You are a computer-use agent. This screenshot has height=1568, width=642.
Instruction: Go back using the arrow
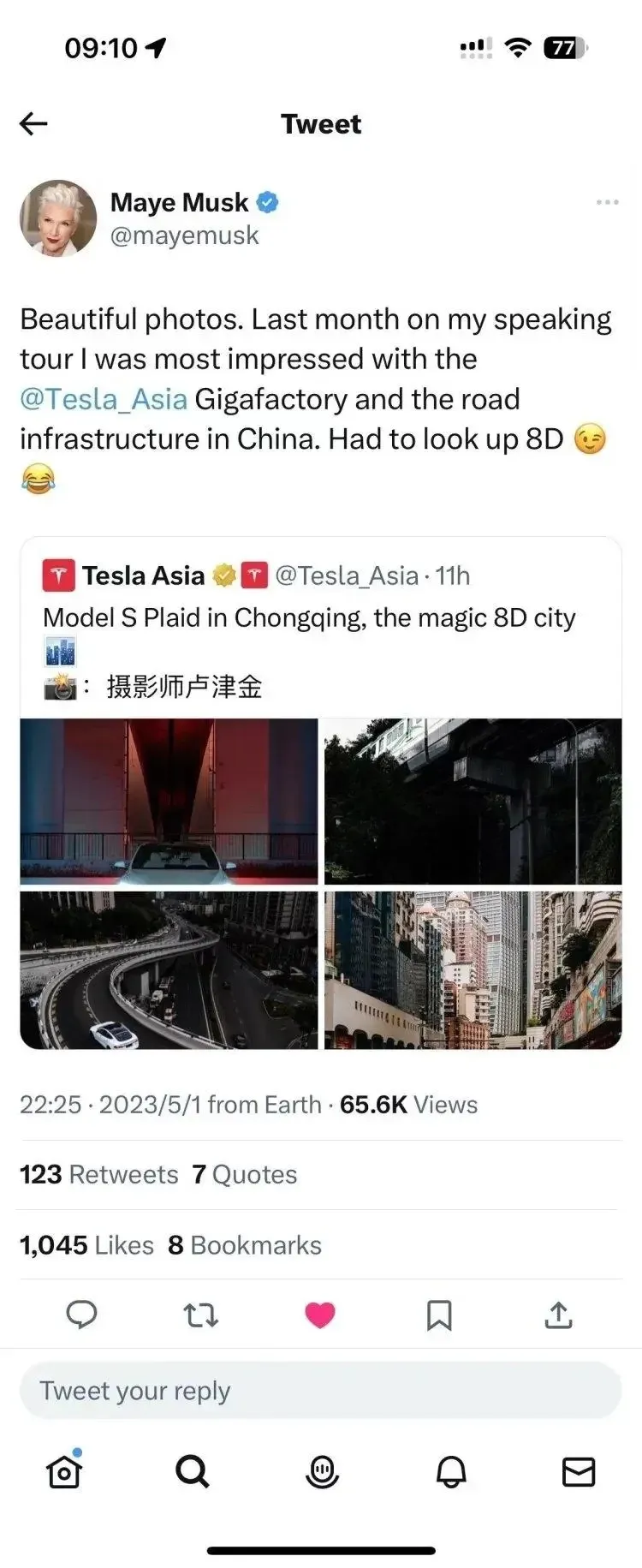coord(33,124)
